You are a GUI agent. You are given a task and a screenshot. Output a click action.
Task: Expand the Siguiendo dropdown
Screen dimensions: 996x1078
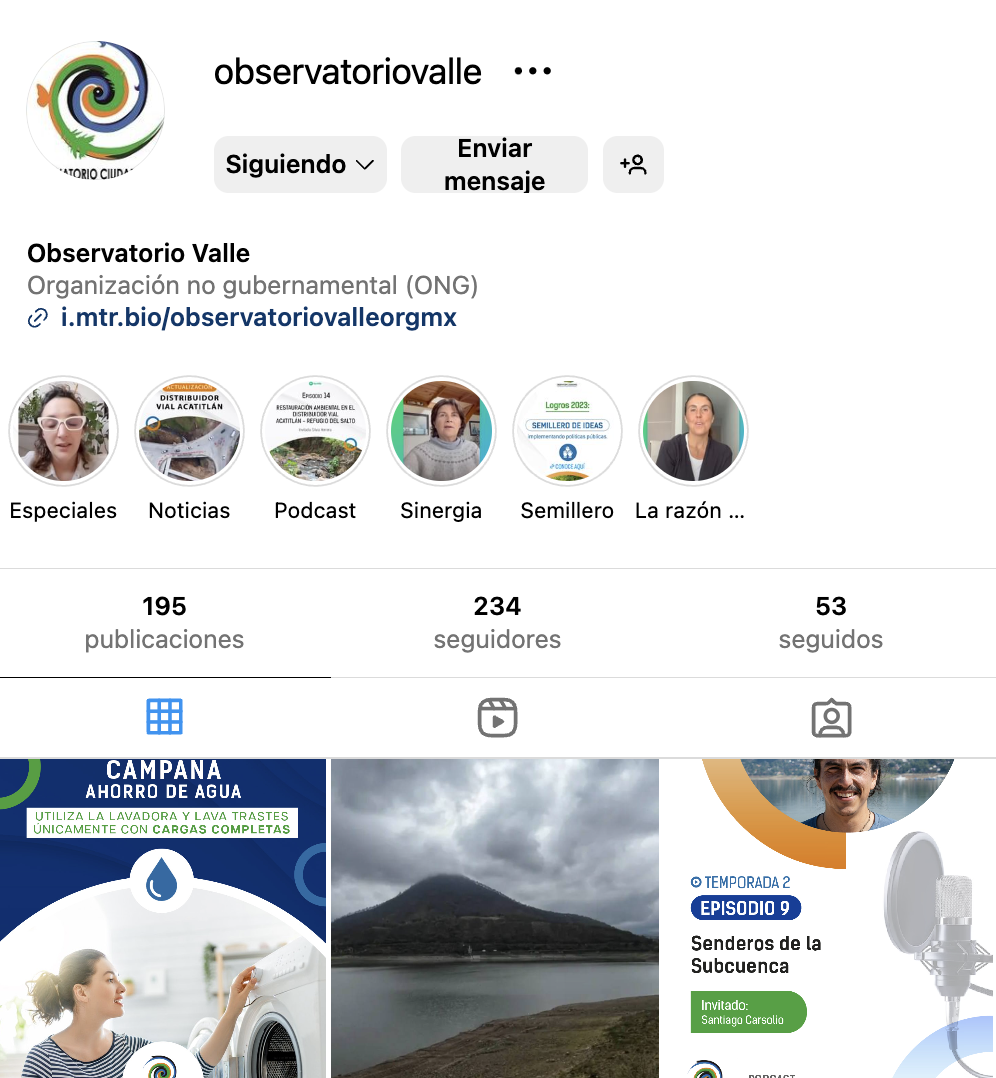pyautogui.click(x=300, y=165)
